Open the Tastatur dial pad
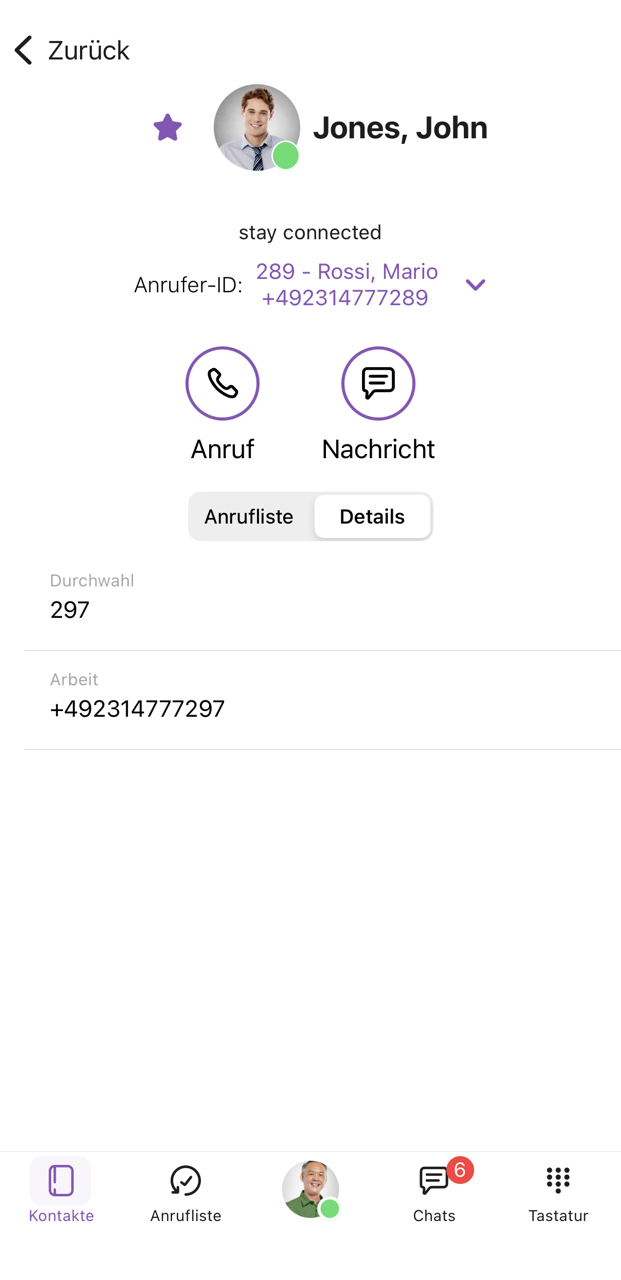 tap(558, 1194)
